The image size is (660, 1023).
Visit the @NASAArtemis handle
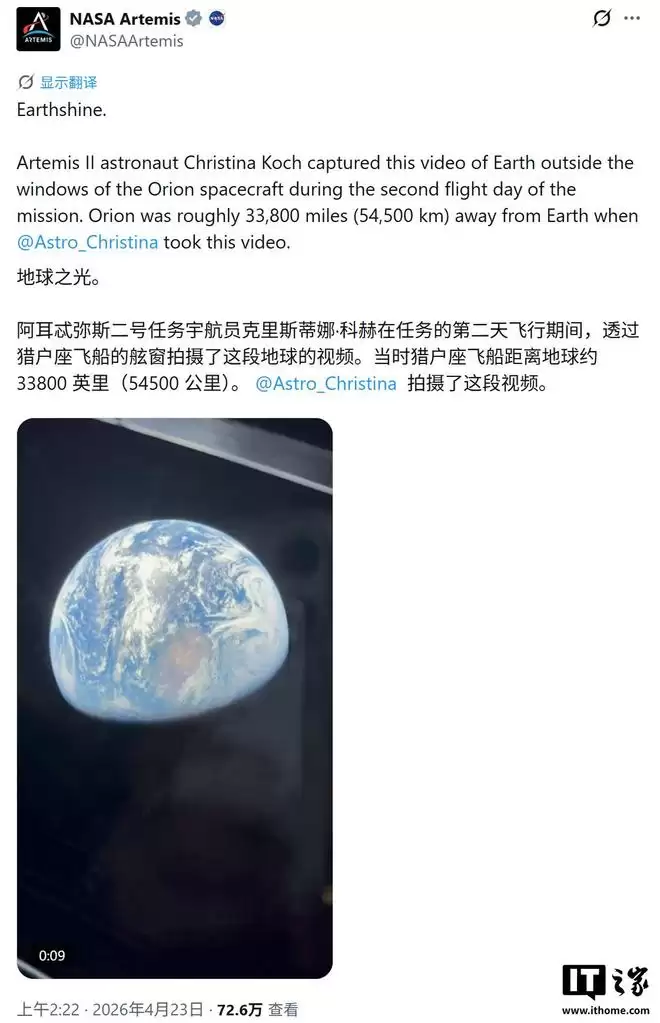[125, 41]
